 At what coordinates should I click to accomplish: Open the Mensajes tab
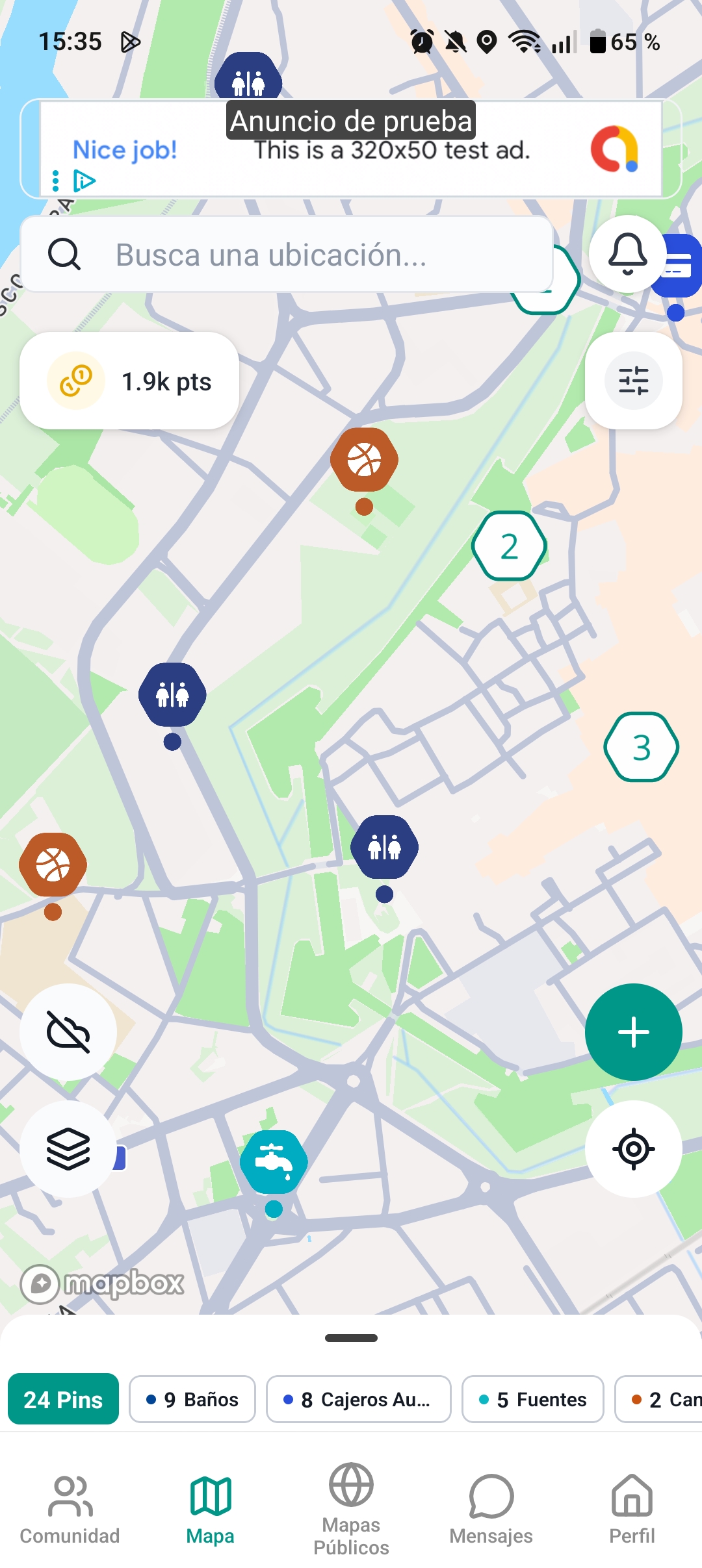[x=491, y=1508]
